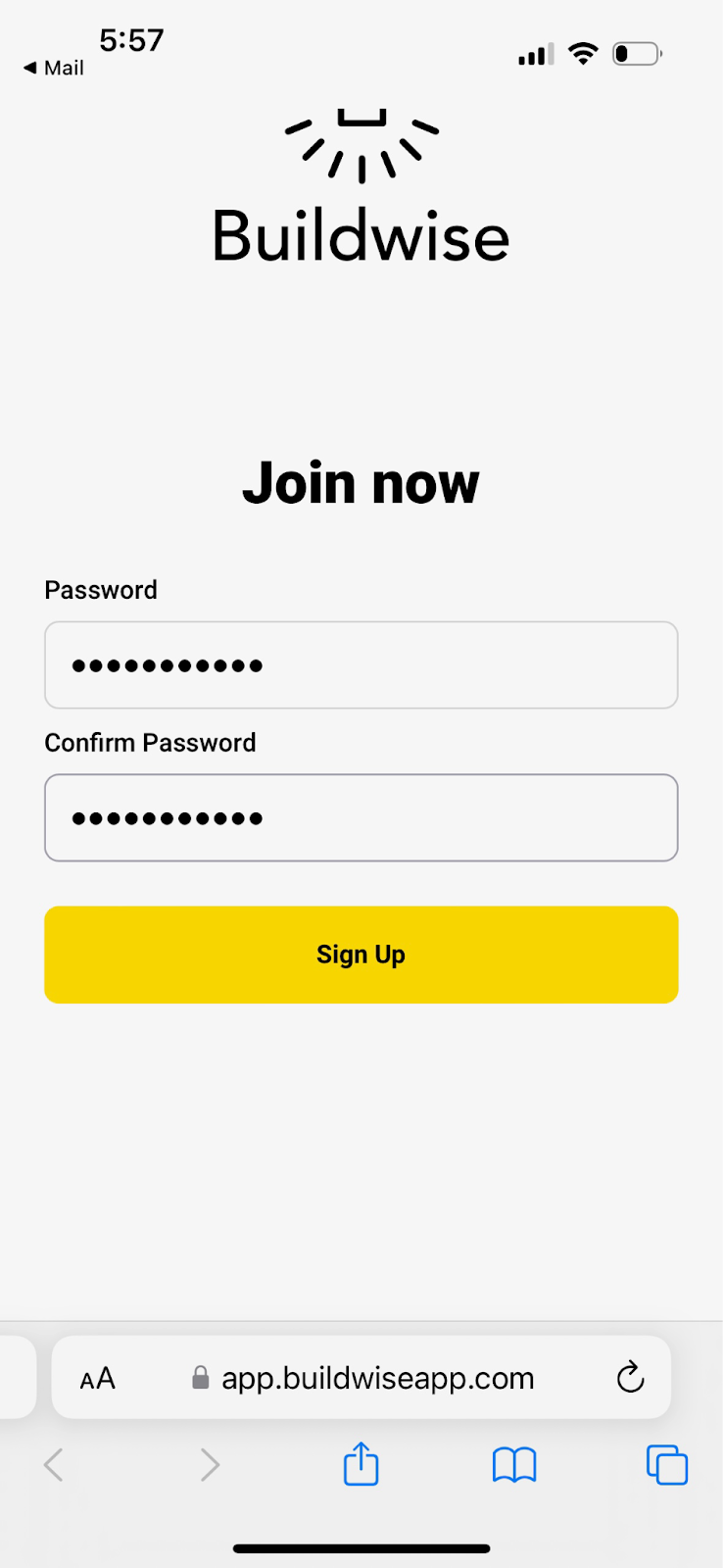Open the Safari bookmarks icon
Image resolution: width=723 pixels, height=1568 pixels.
coord(513,1466)
